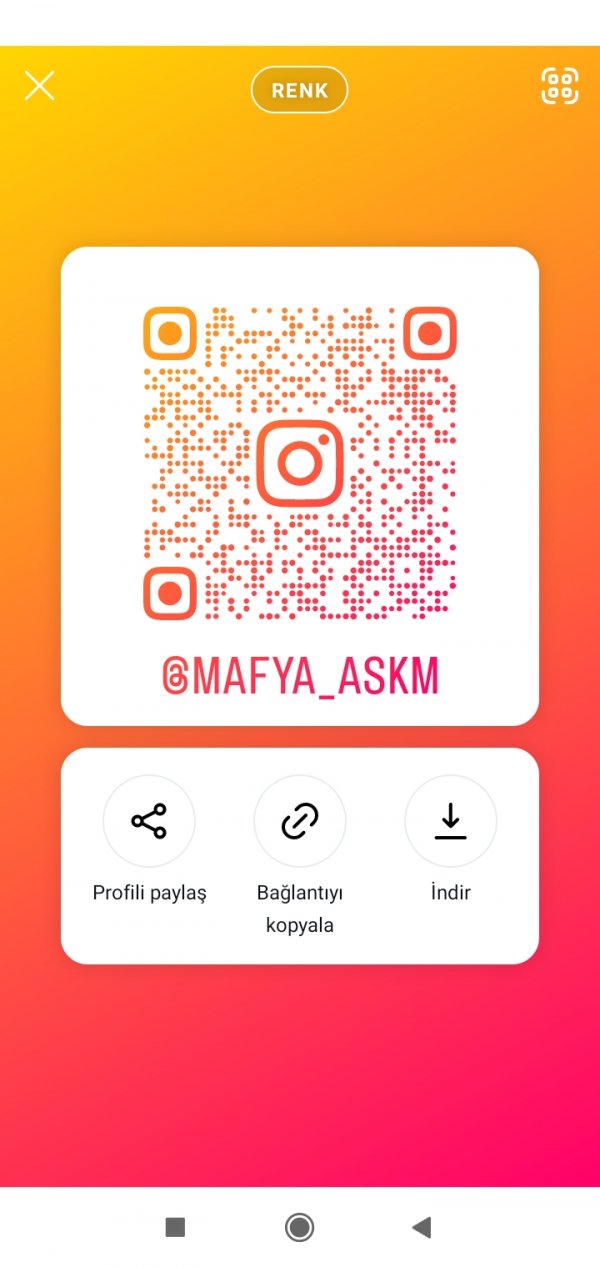Tap Profili paylaş share button
The image size is (600, 1267).
(149, 822)
